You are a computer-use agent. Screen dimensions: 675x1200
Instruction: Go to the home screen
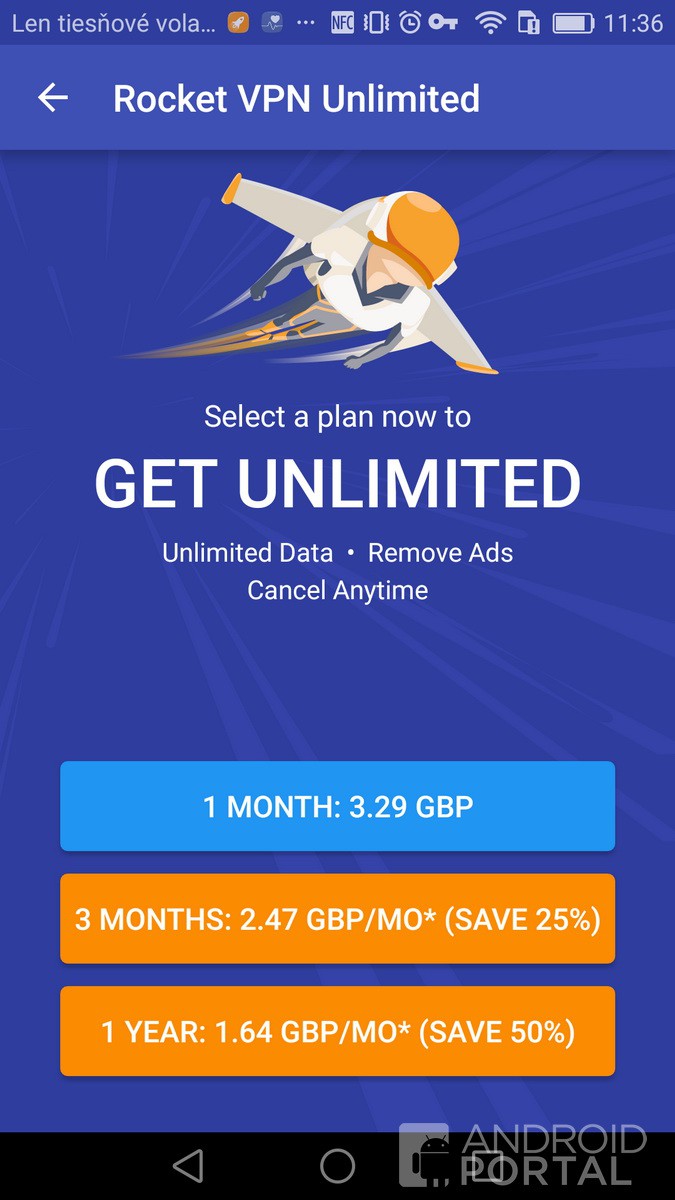(337, 1165)
